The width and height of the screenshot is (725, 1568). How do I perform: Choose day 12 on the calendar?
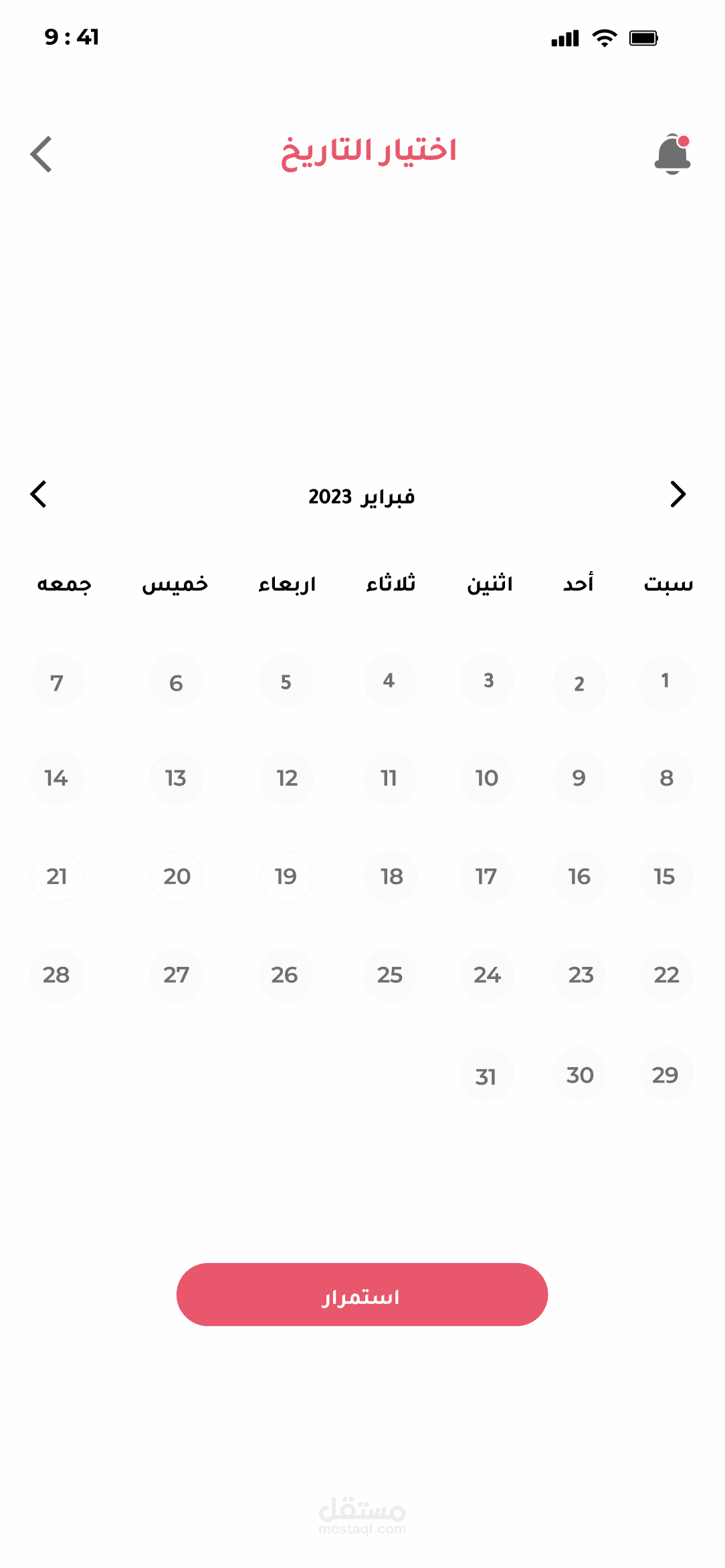point(286,778)
